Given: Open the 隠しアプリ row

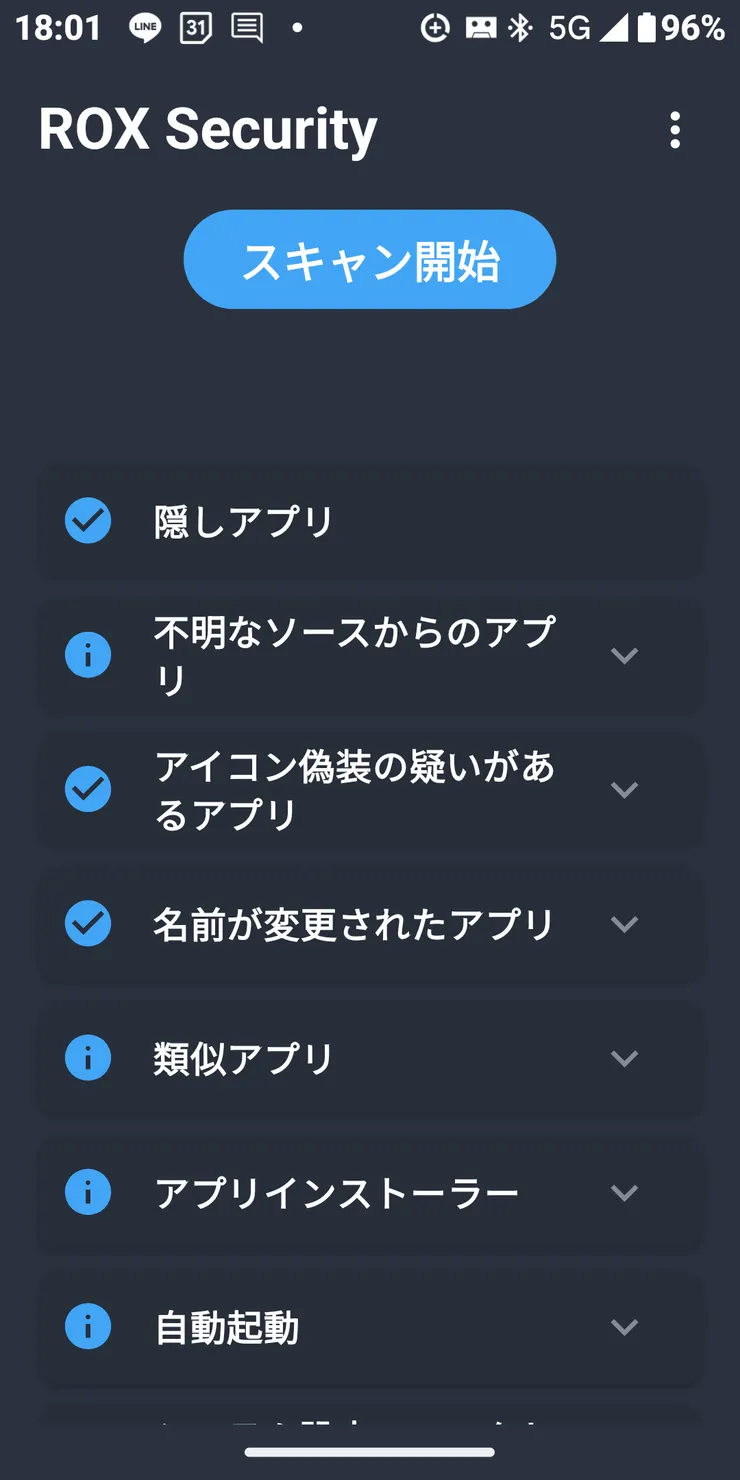Looking at the screenshot, I should (369, 521).
